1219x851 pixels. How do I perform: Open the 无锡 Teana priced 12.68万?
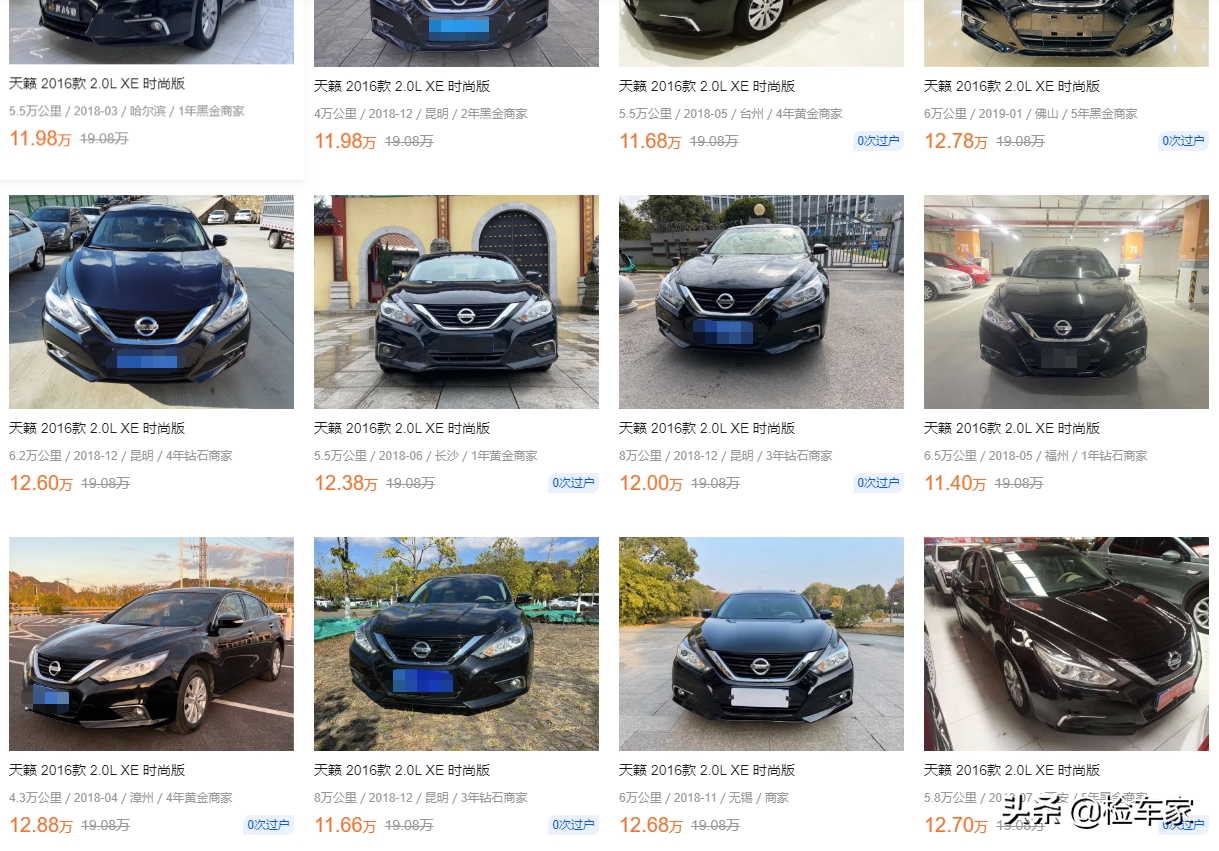(x=707, y=770)
